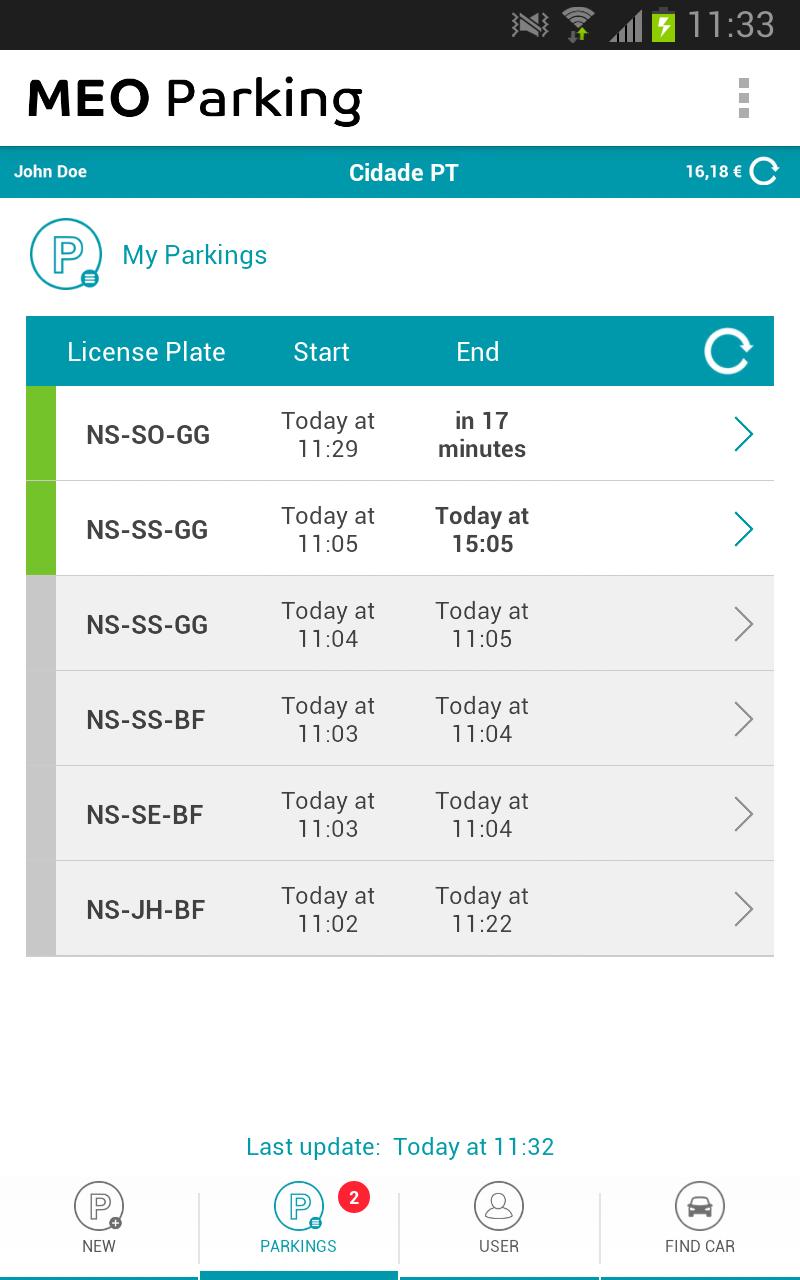Open the overflow menu at top right

coord(744,97)
